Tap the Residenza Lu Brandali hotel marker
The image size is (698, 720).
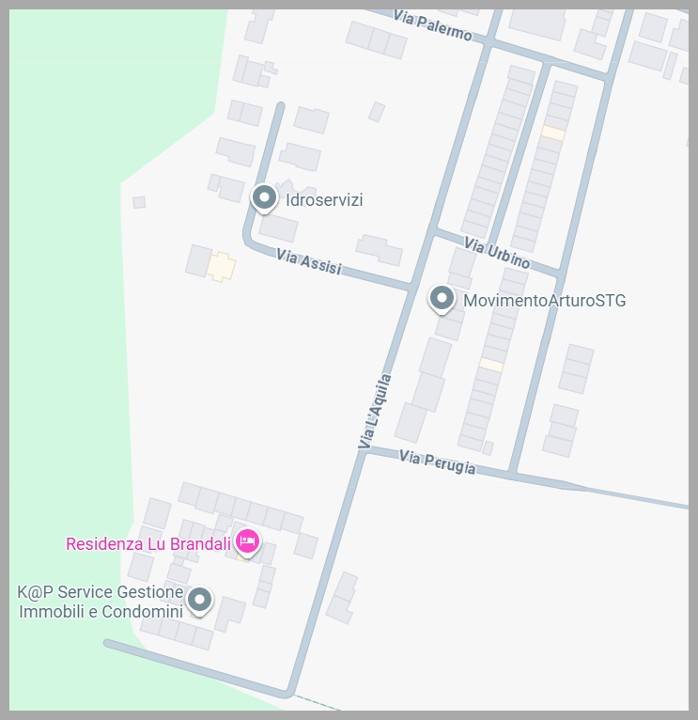click(247, 542)
